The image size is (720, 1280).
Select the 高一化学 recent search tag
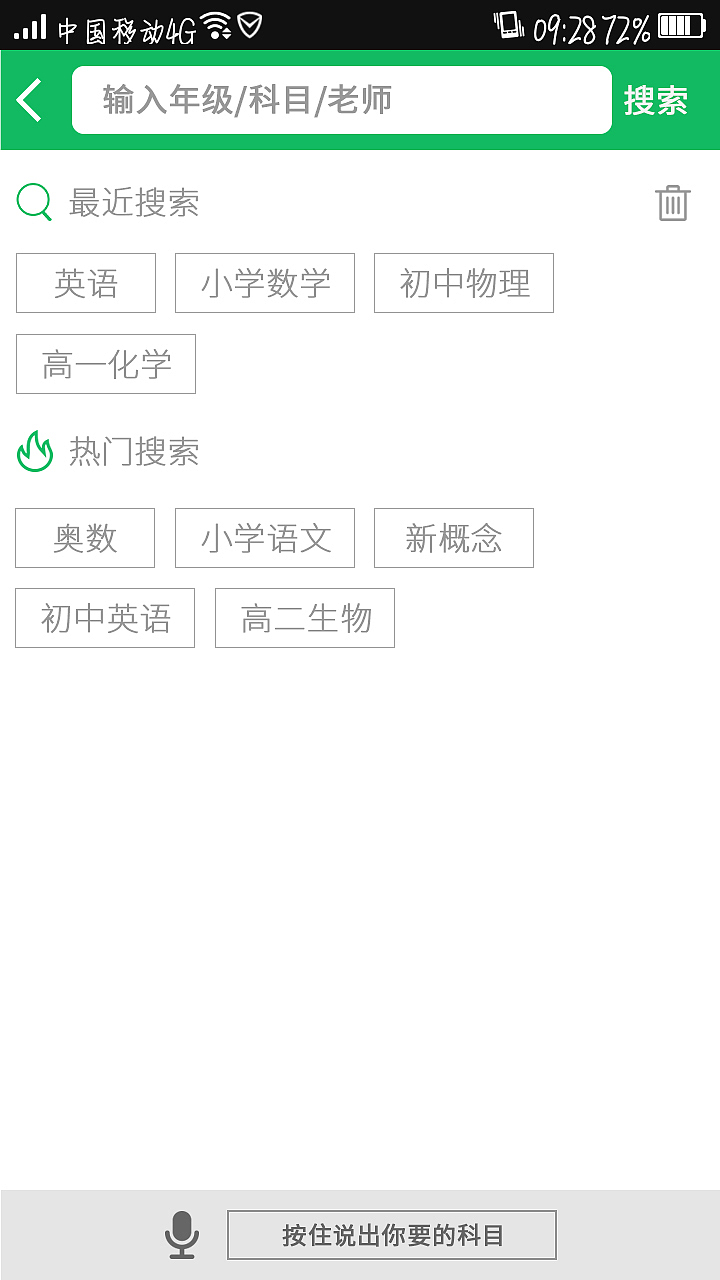pyautogui.click(x=105, y=364)
